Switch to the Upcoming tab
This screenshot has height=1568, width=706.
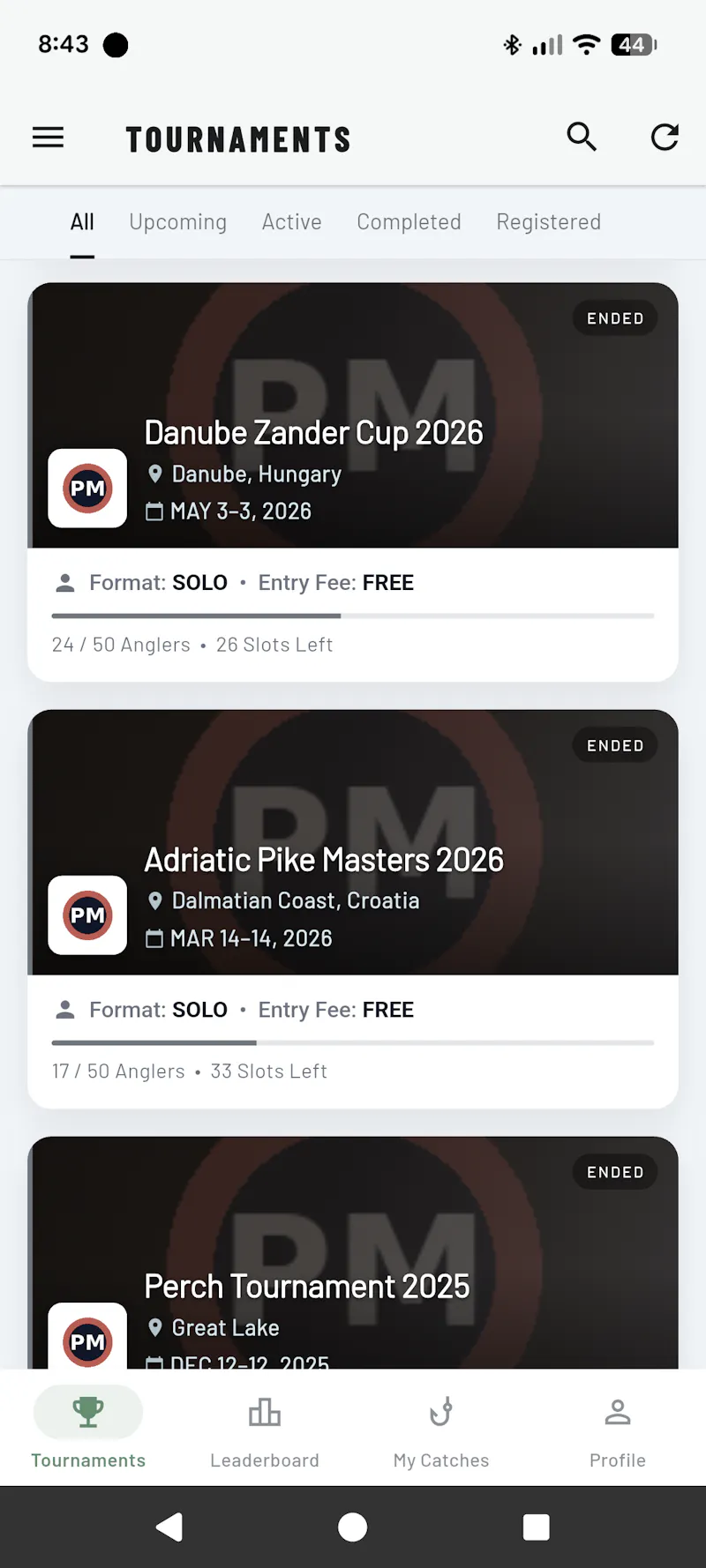[x=178, y=222]
